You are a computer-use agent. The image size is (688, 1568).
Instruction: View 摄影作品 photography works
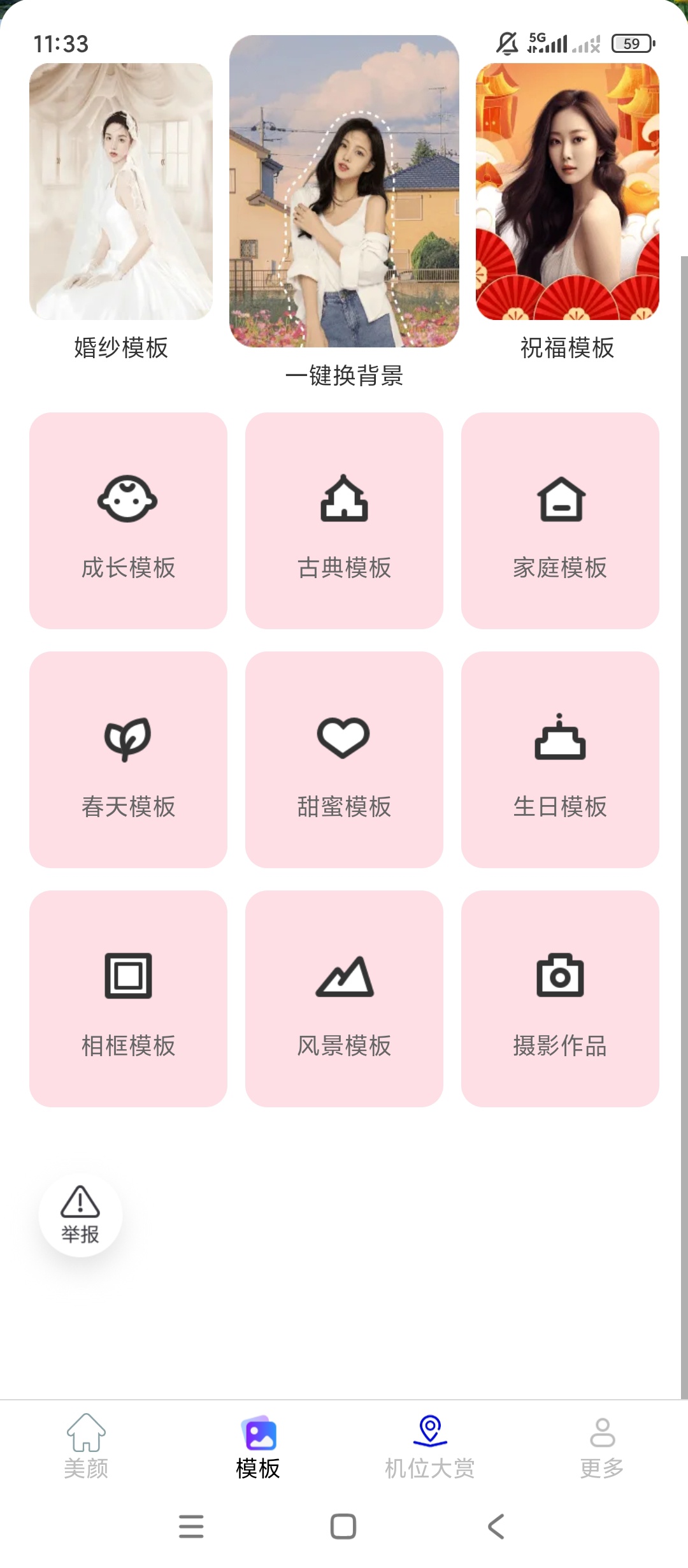tap(560, 999)
